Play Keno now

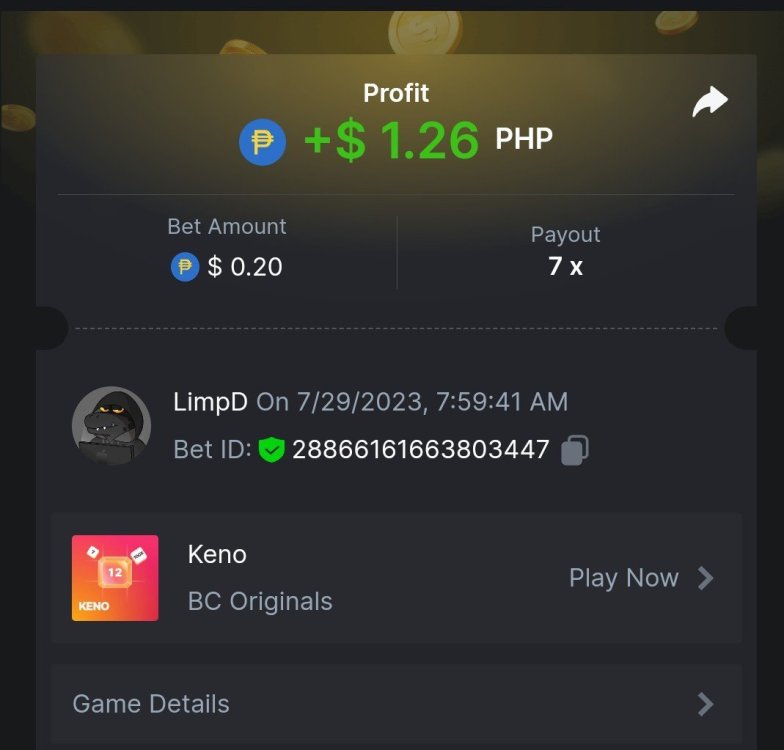[x=640, y=578]
